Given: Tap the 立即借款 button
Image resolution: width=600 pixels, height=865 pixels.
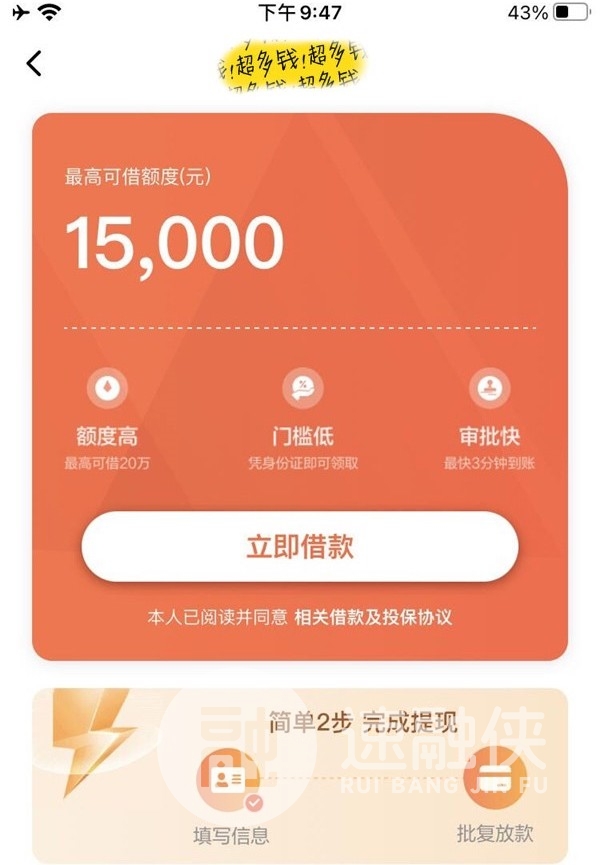Looking at the screenshot, I should [x=300, y=547].
